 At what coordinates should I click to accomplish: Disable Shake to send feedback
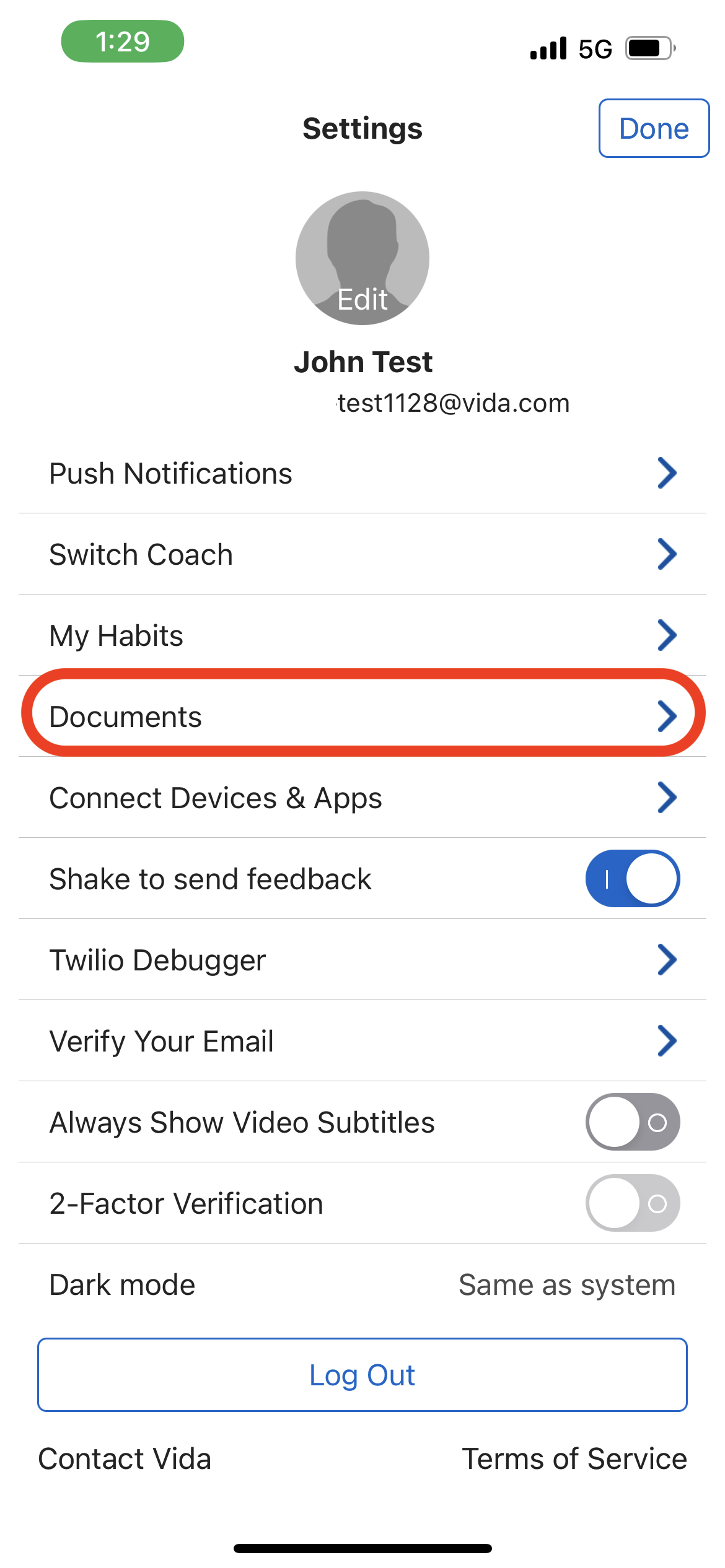click(x=632, y=879)
